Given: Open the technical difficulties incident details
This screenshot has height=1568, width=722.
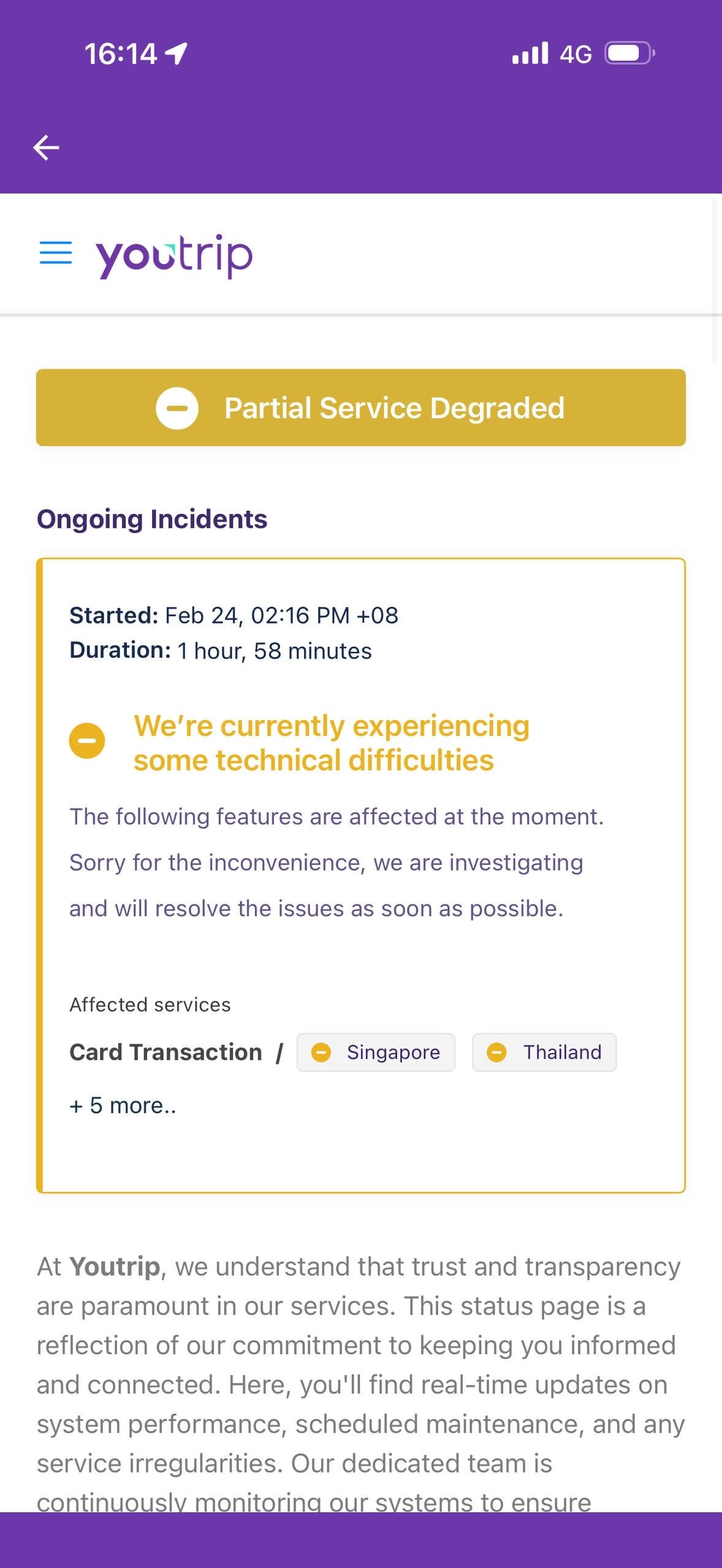Looking at the screenshot, I should pos(331,742).
